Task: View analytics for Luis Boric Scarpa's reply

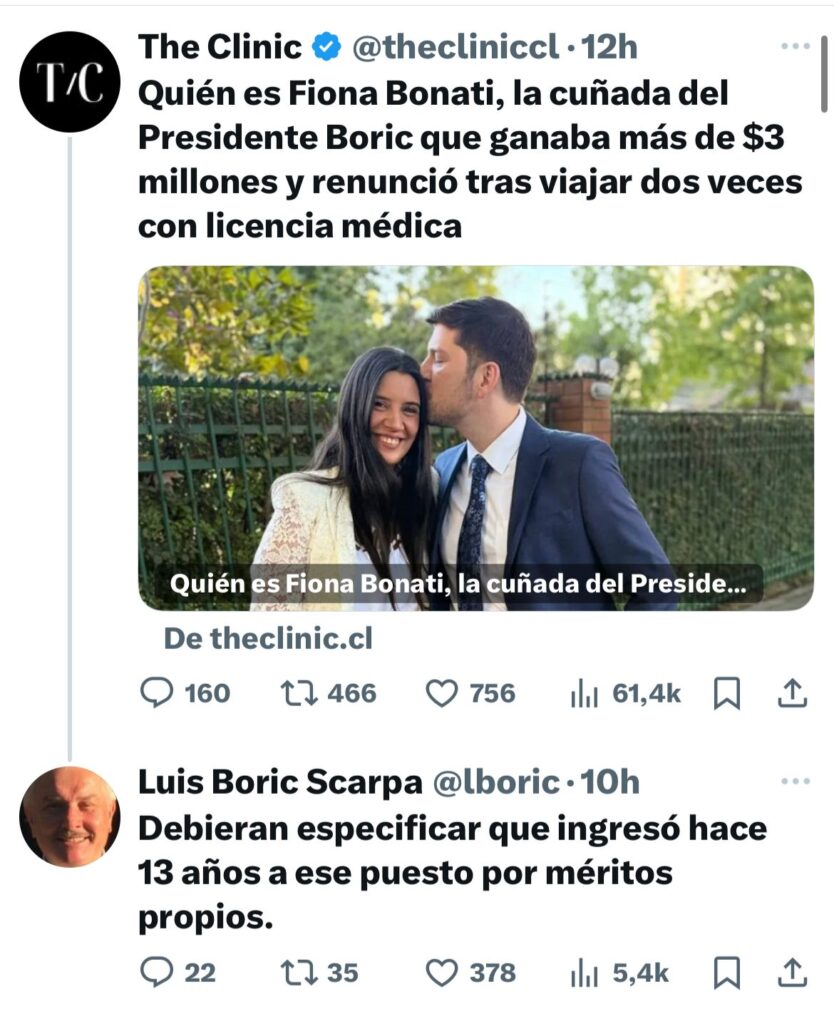Action: [x=582, y=971]
